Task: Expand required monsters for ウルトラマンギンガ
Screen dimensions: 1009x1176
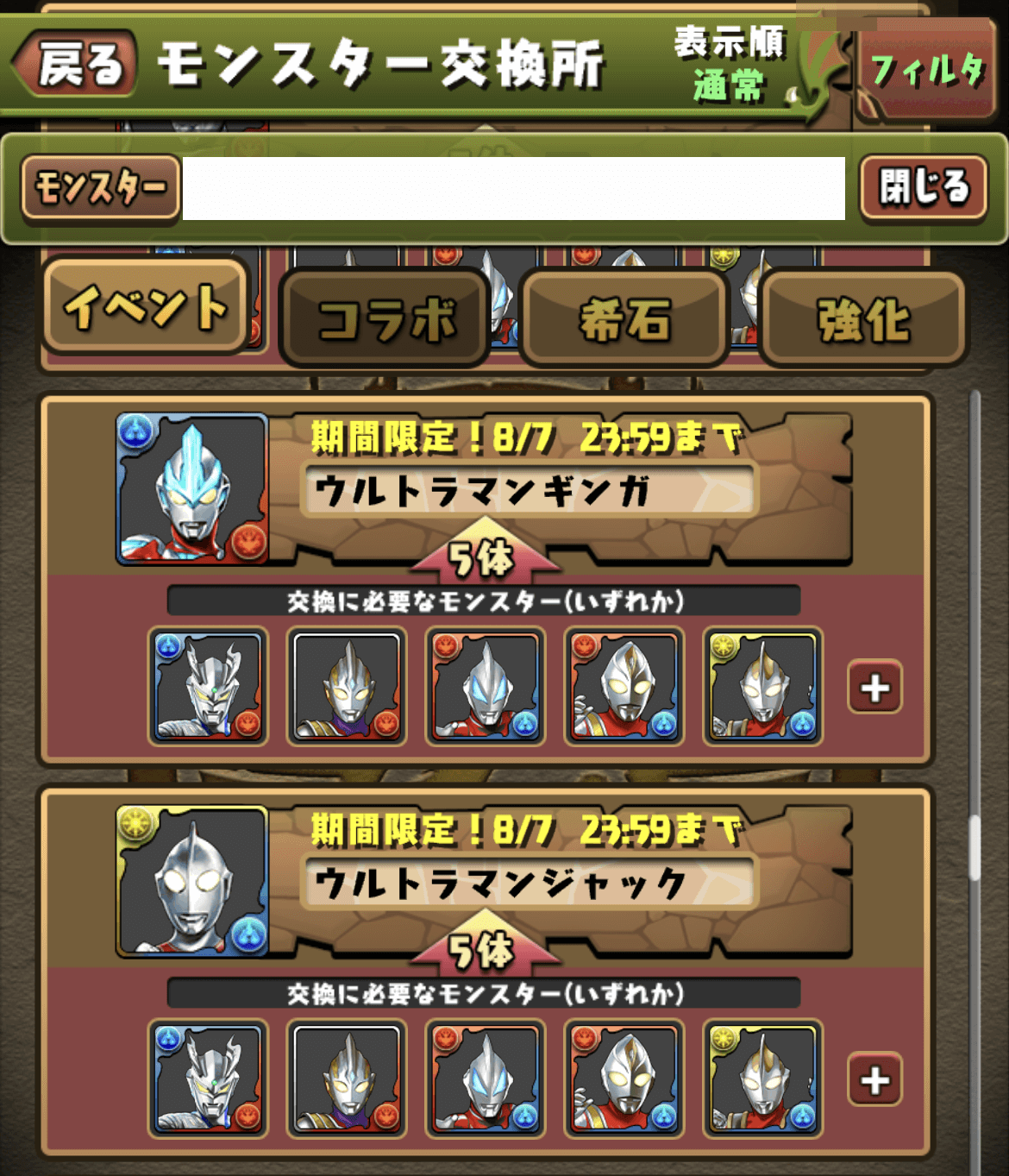Action: click(x=874, y=688)
